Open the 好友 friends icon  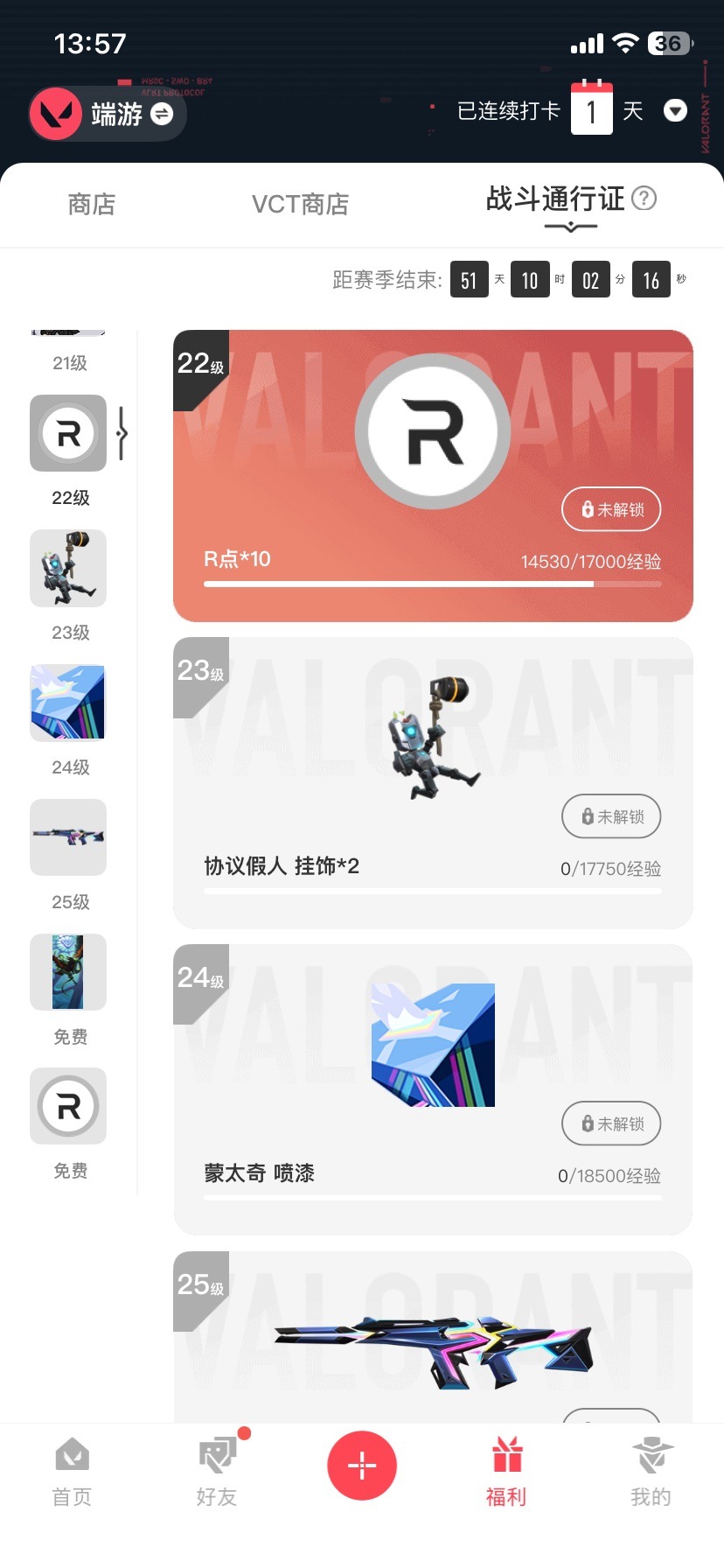[x=217, y=1452]
